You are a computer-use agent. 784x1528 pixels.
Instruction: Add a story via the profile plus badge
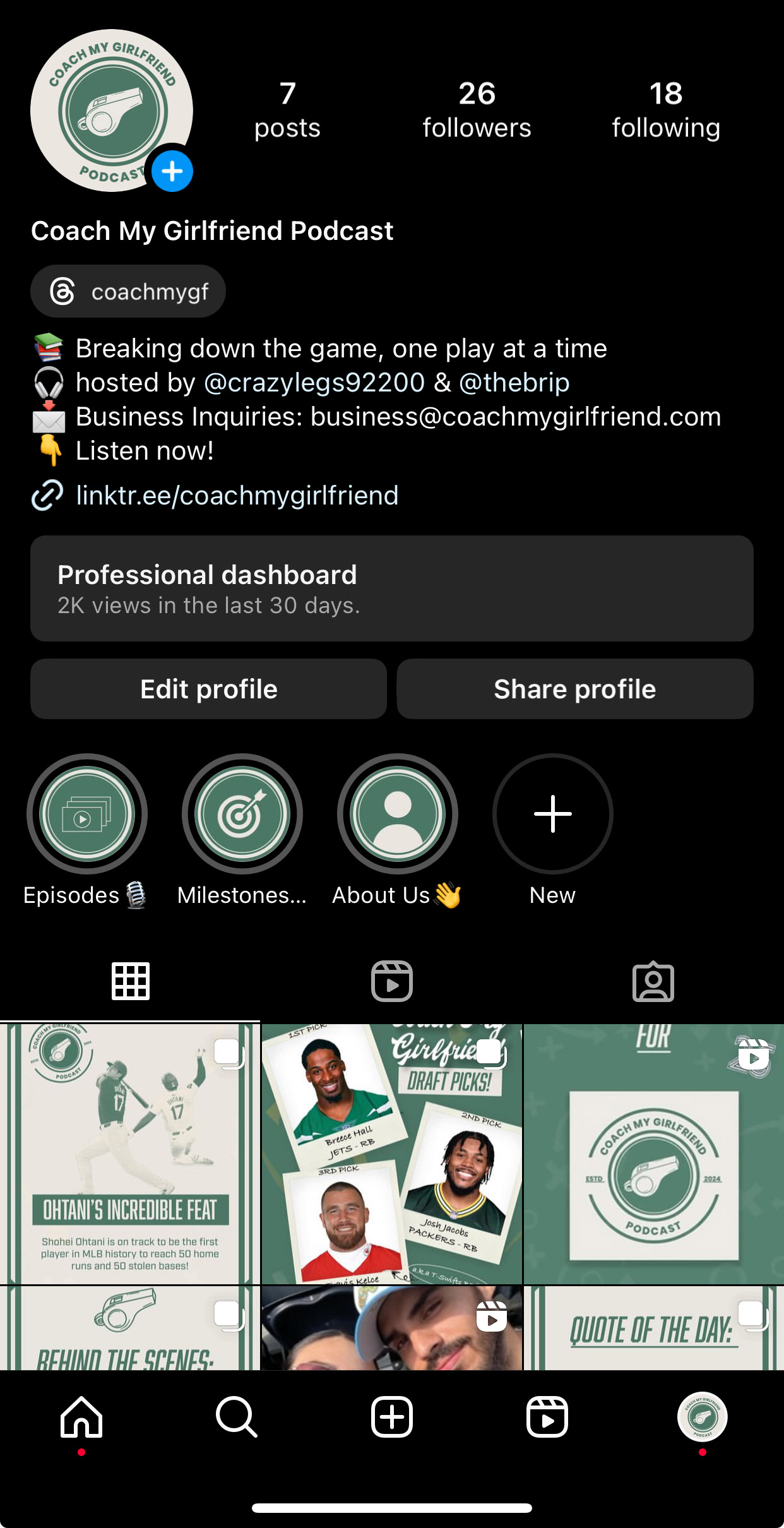[172, 171]
